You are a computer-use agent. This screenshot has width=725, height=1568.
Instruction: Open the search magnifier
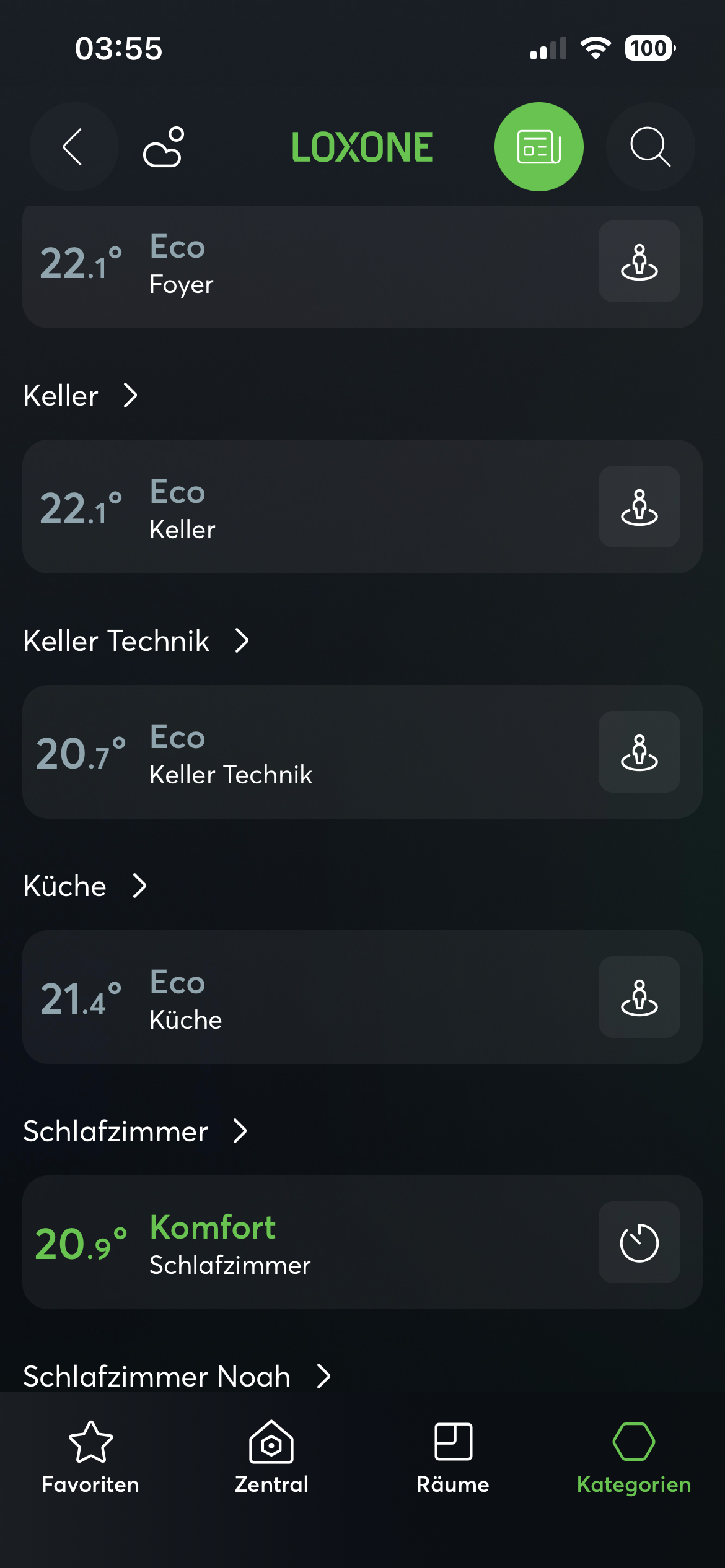[650, 147]
